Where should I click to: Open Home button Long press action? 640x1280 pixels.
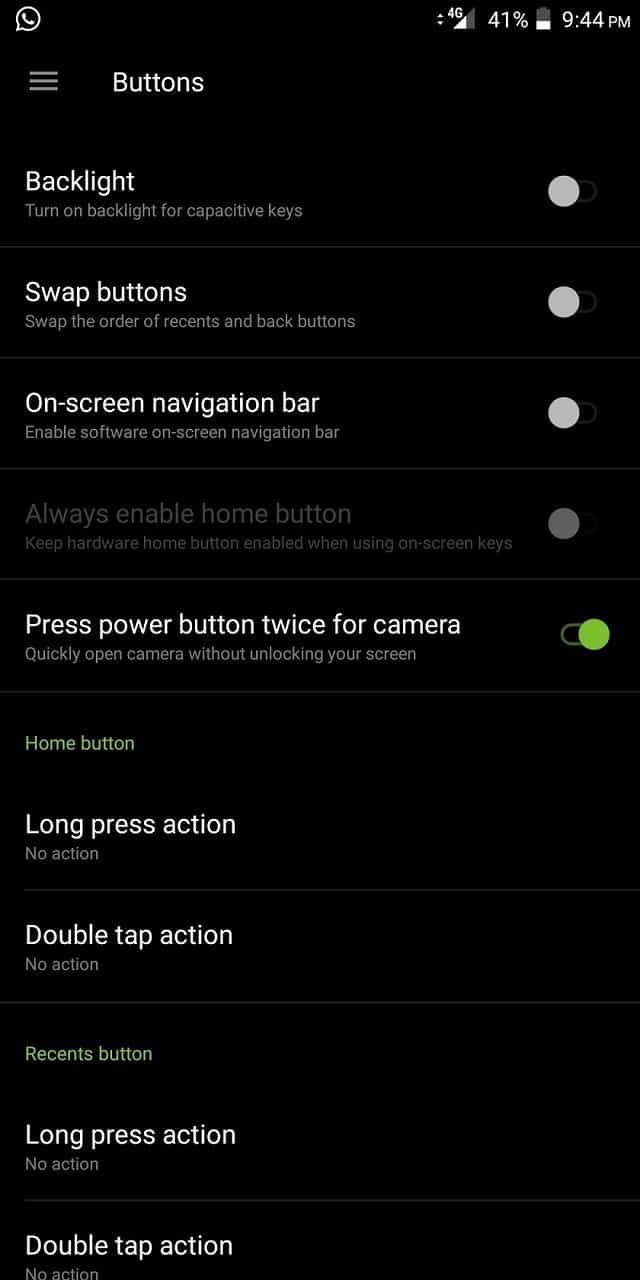[x=320, y=836]
